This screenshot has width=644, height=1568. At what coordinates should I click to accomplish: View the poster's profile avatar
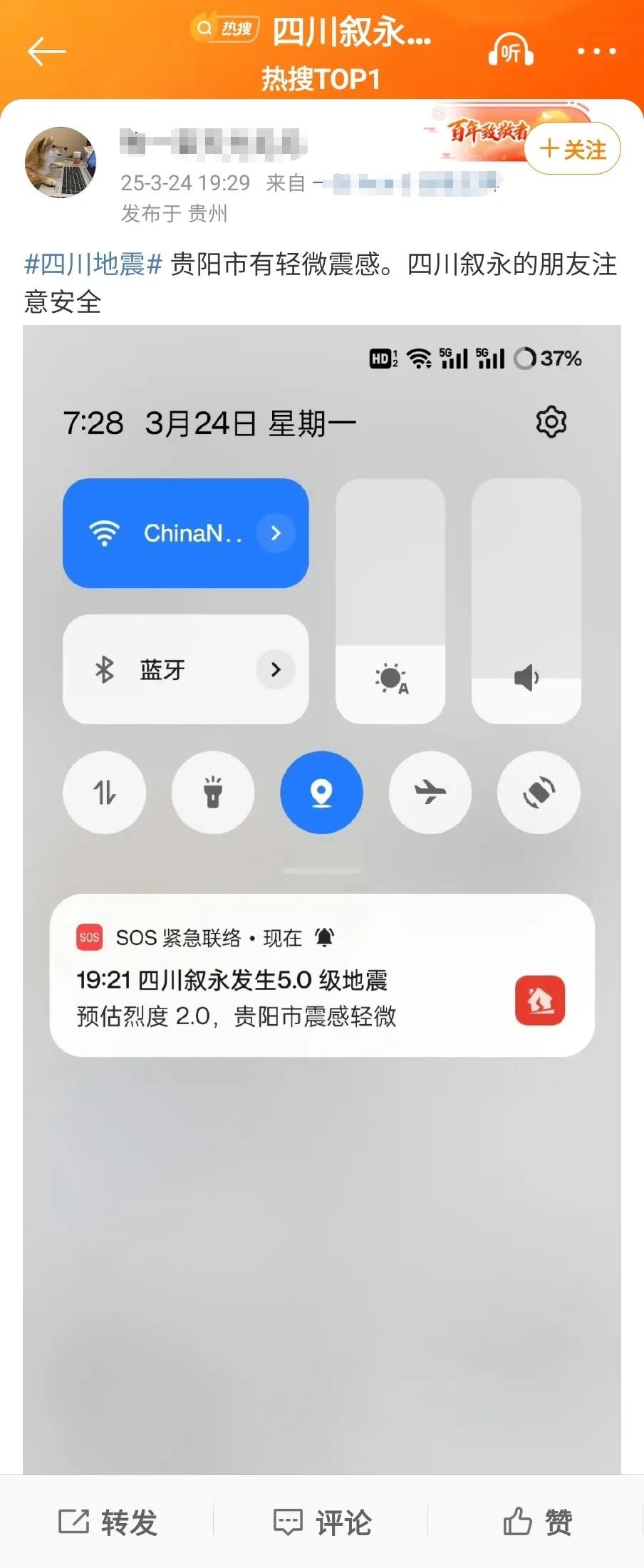coord(61,163)
